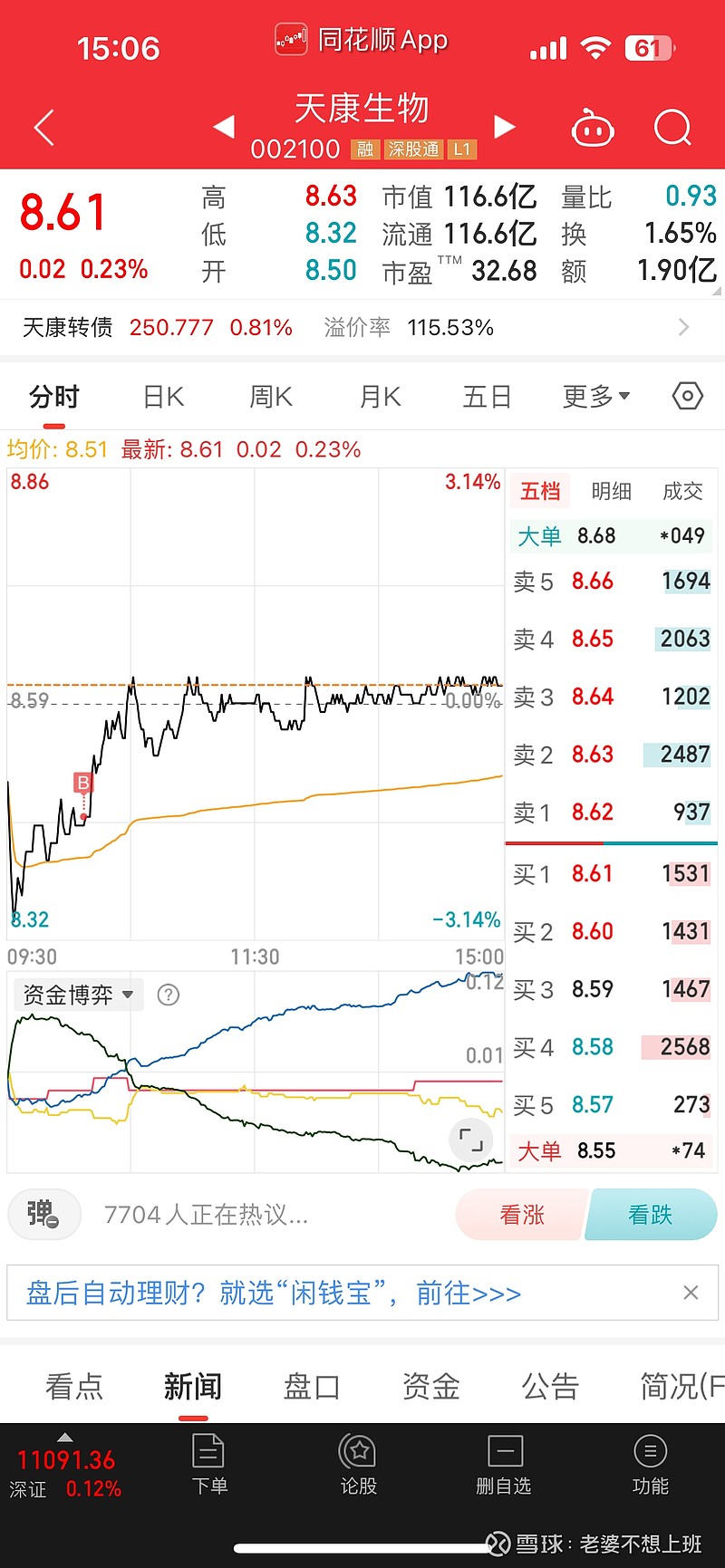Switch to the previous stock arrow
This screenshot has width=725, height=1568.
point(224,127)
